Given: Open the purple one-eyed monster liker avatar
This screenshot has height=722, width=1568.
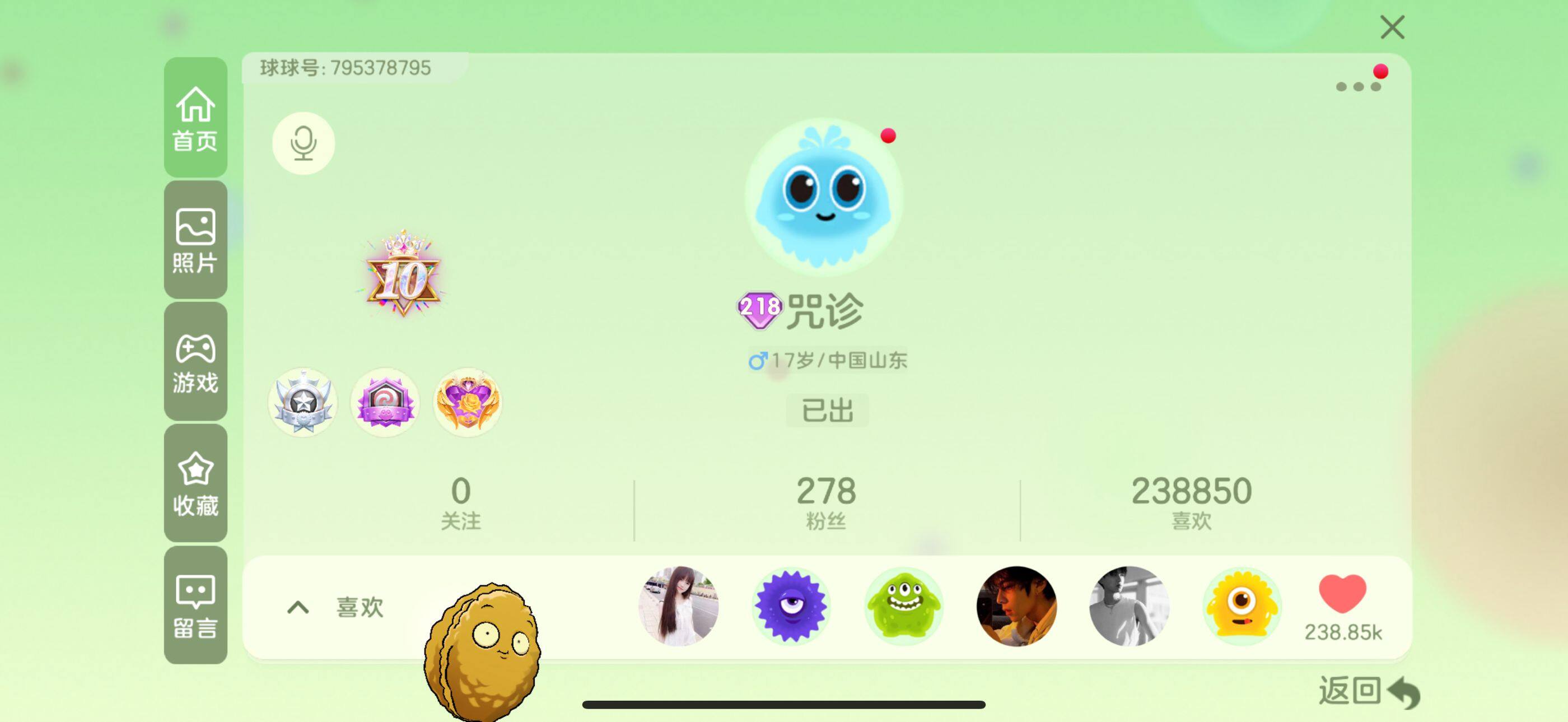Looking at the screenshot, I should pos(790,606).
